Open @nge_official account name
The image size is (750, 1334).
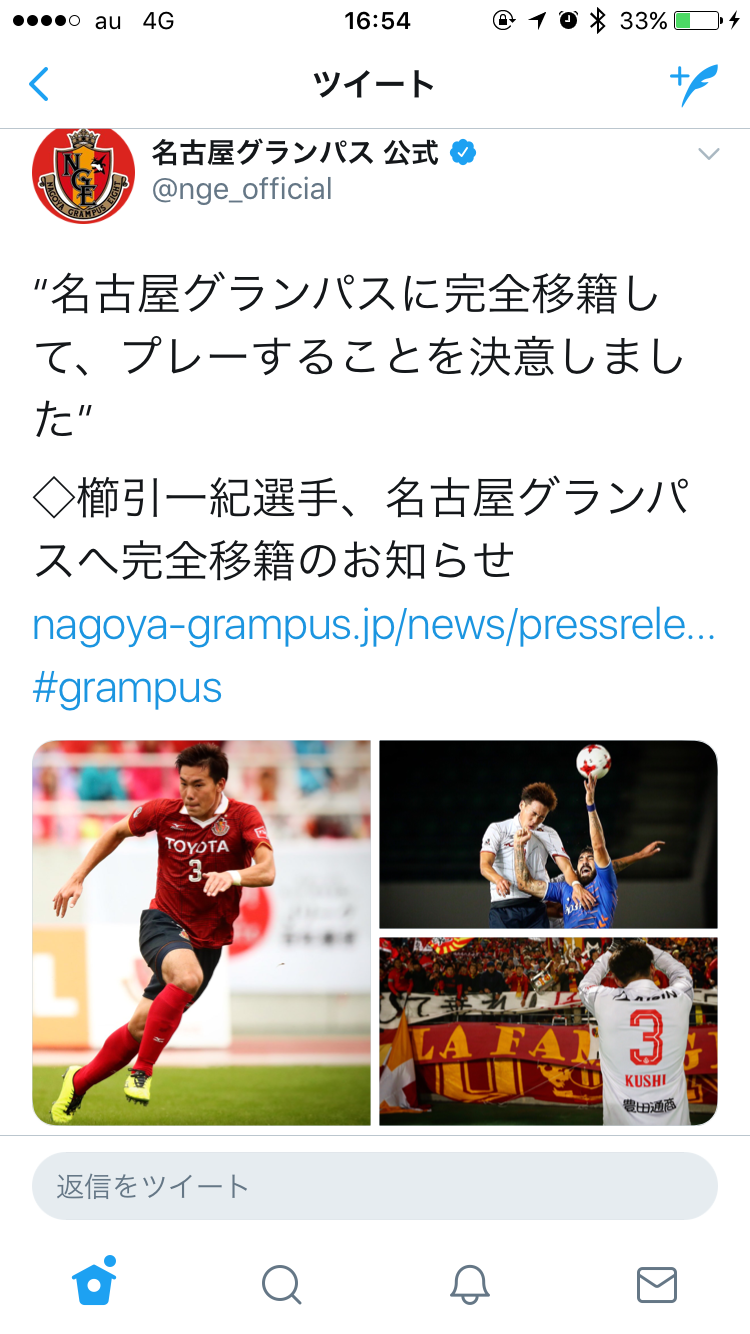pyautogui.click(x=242, y=189)
